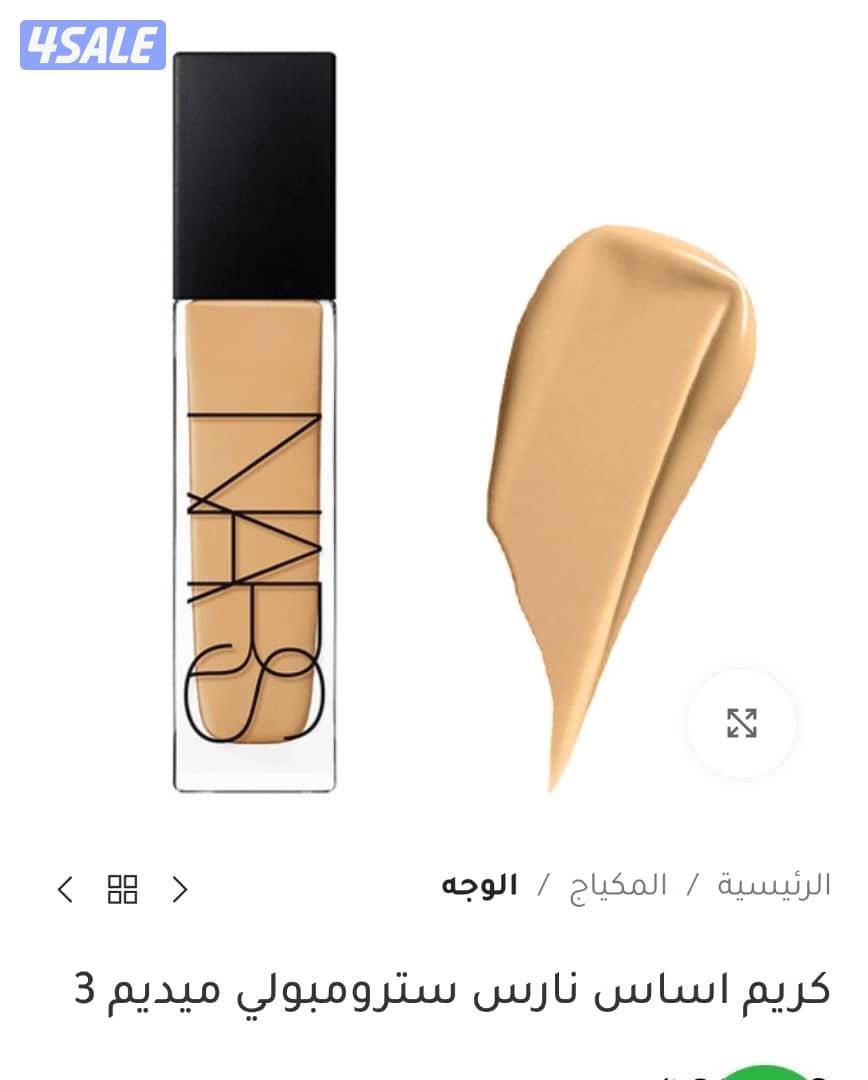Tap the expand arrows inside the circular button
The width and height of the screenshot is (868, 1080).
pyautogui.click(x=740, y=722)
